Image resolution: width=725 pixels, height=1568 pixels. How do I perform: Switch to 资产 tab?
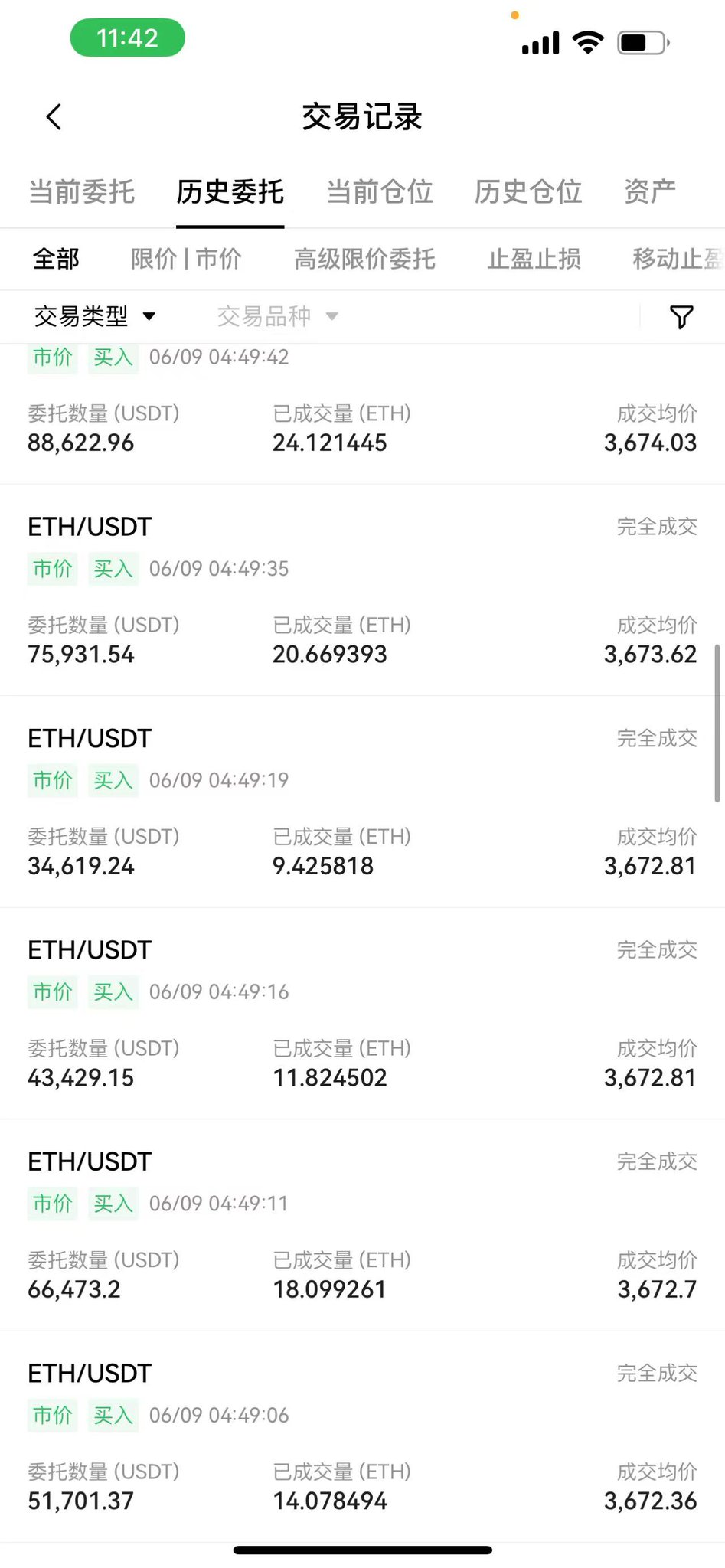coord(649,191)
